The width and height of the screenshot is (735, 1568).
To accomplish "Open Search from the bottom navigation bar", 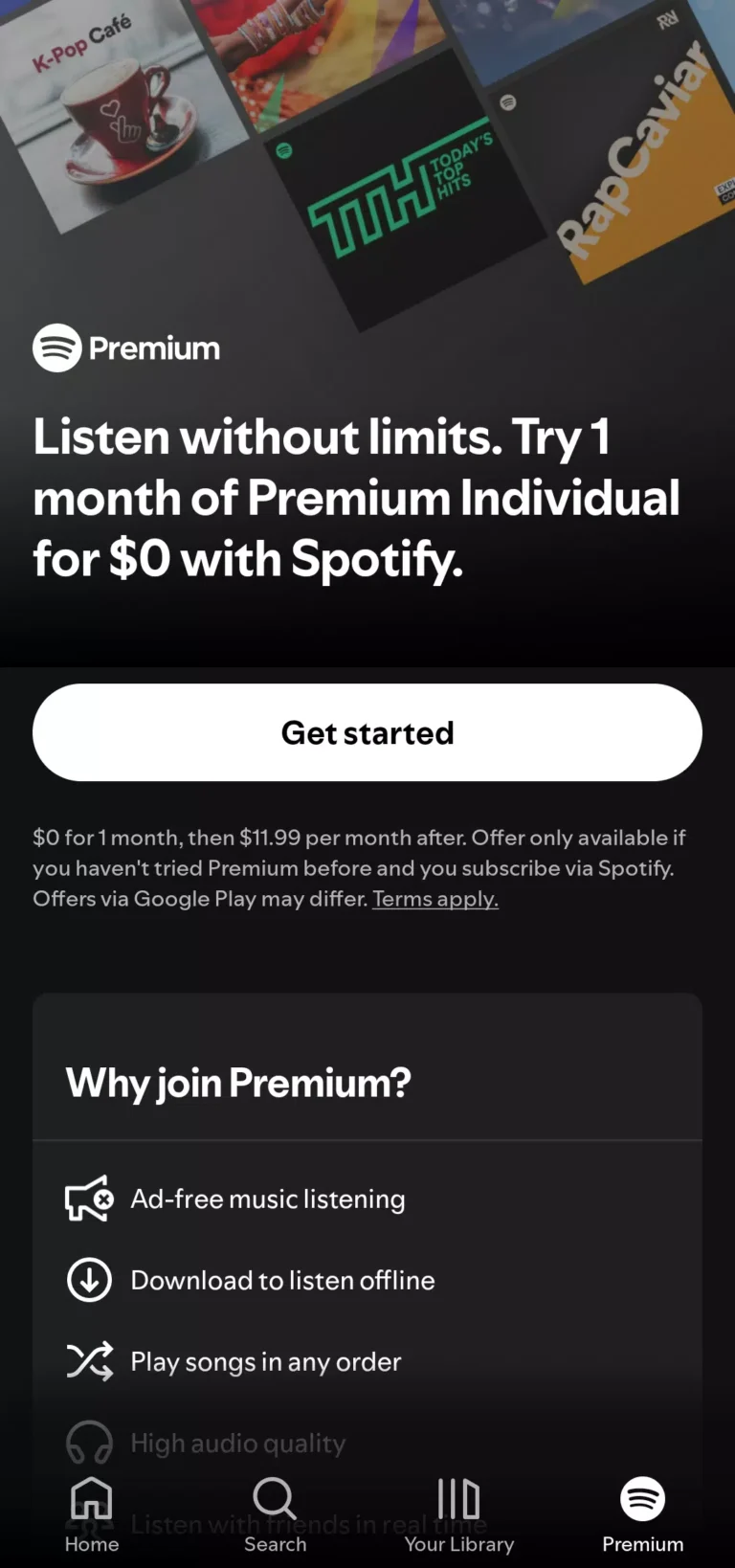I will tap(275, 1499).
